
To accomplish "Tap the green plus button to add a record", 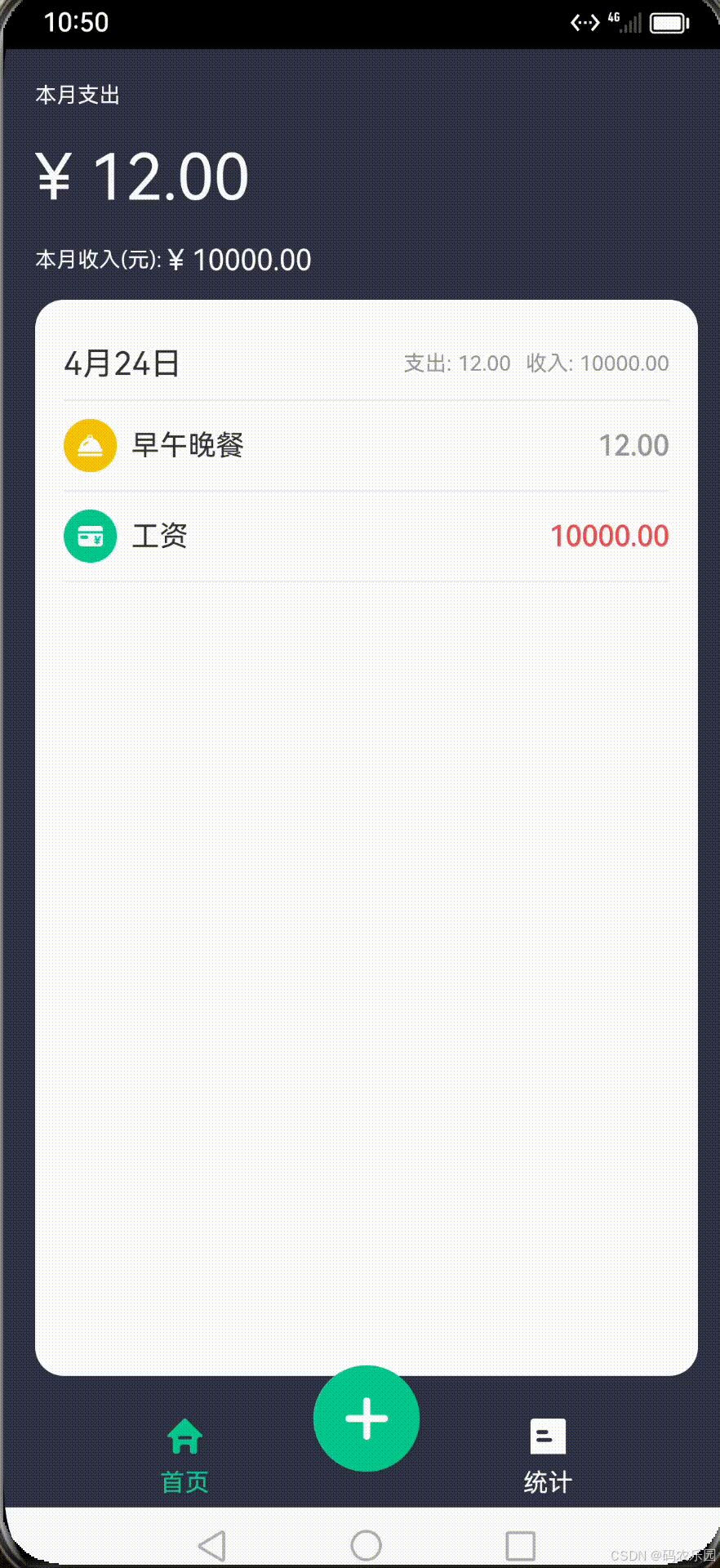I will 367,1419.
